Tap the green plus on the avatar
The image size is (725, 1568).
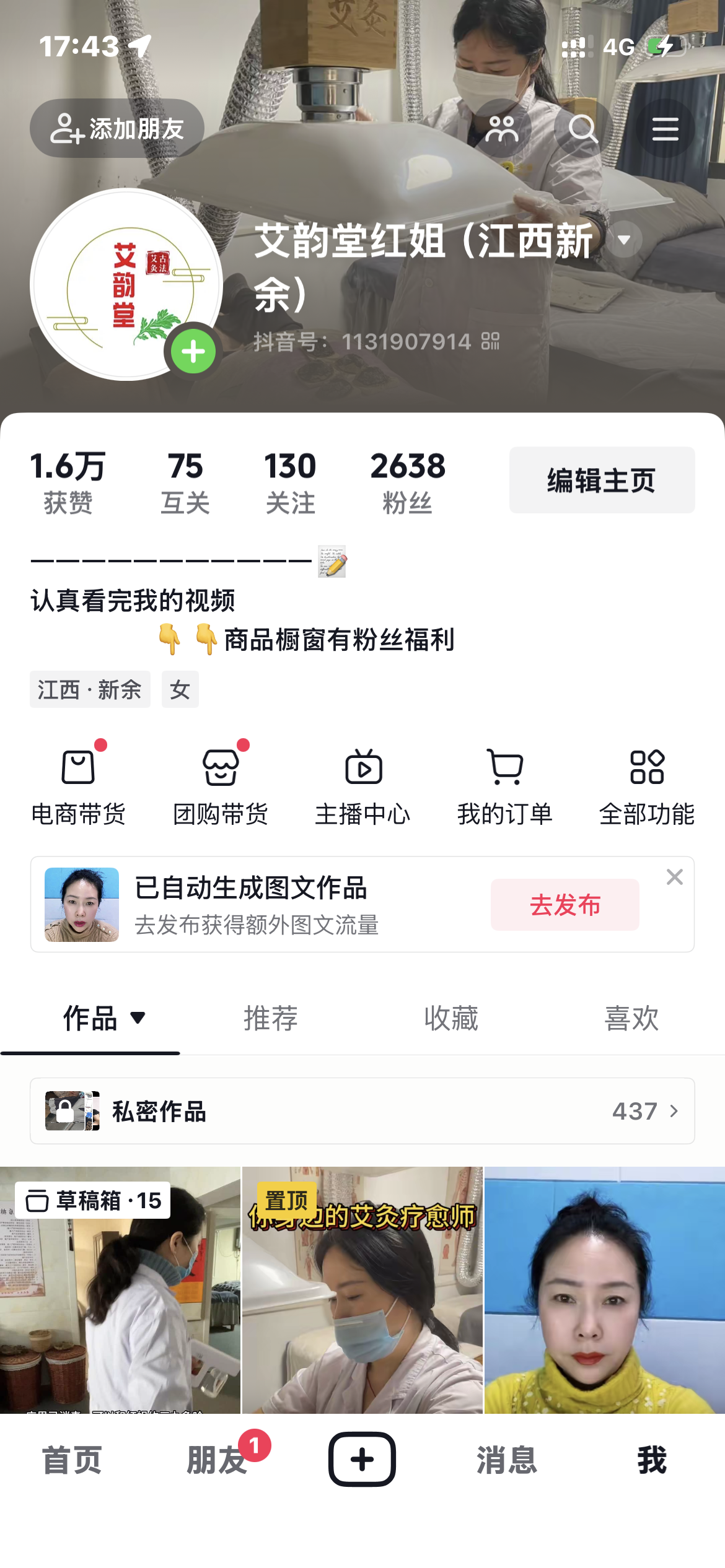click(193, 352)
